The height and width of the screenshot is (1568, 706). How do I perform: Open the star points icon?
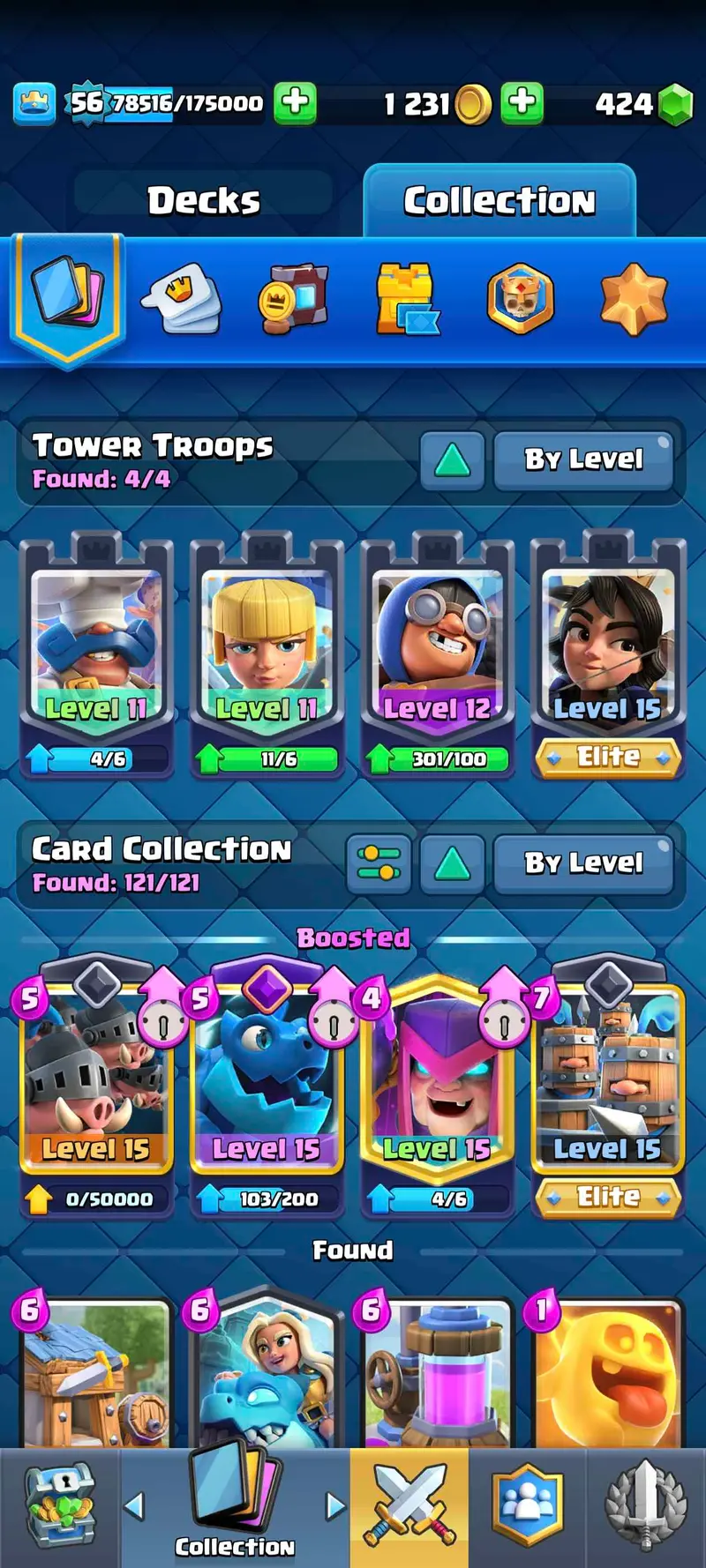point(633,298)
